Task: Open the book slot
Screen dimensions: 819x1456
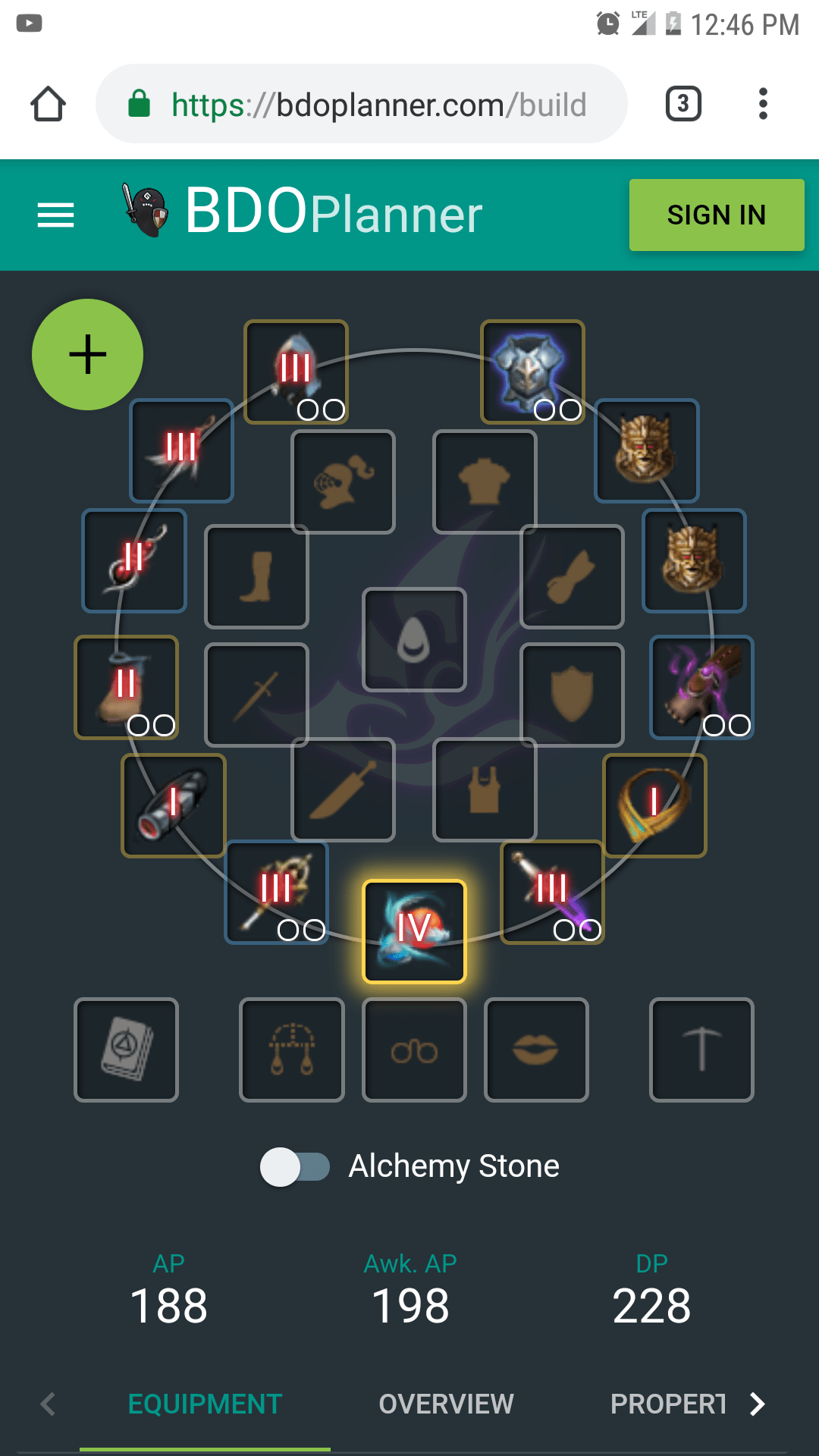Action: pos(126,1050)
